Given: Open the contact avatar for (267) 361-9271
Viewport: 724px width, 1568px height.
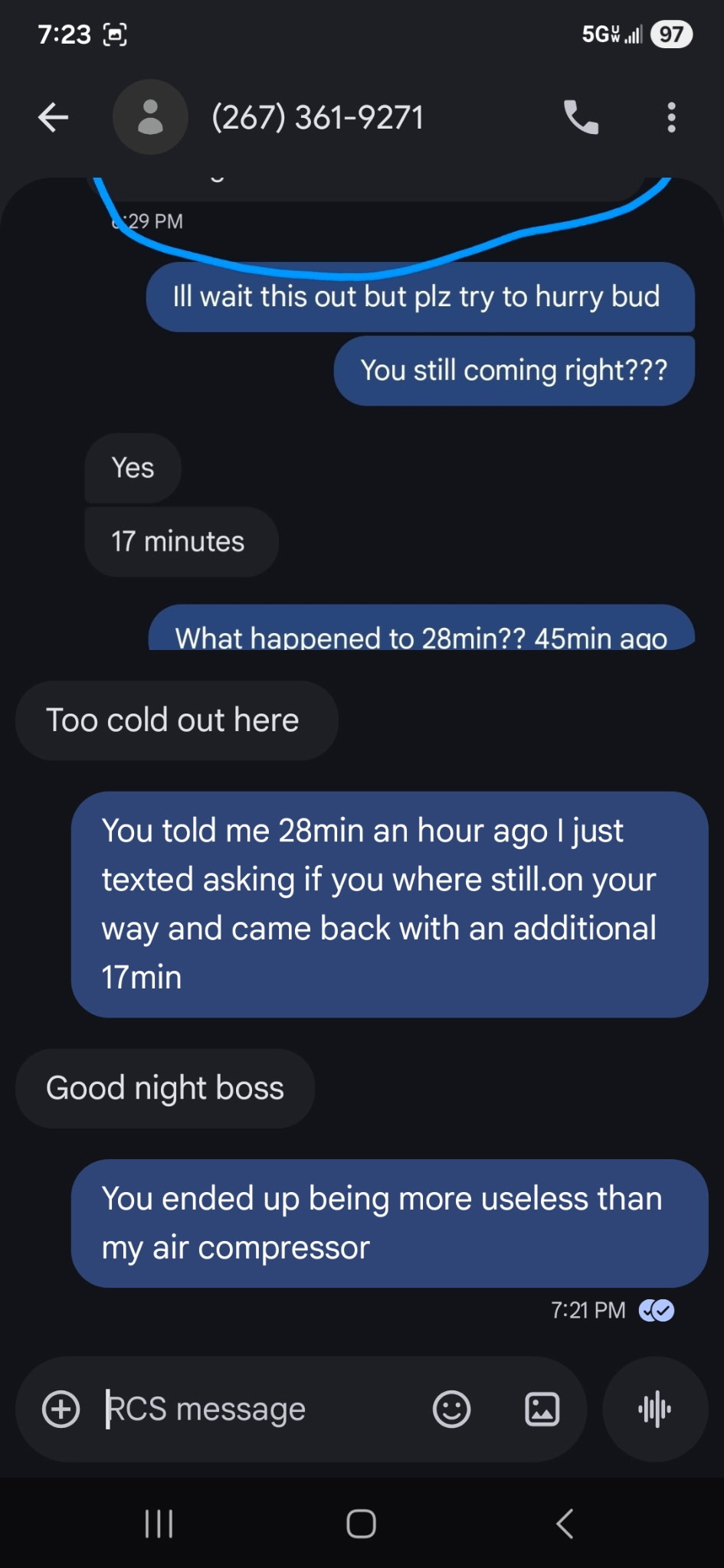Looking at the screenshot, I should pos(150,117).
